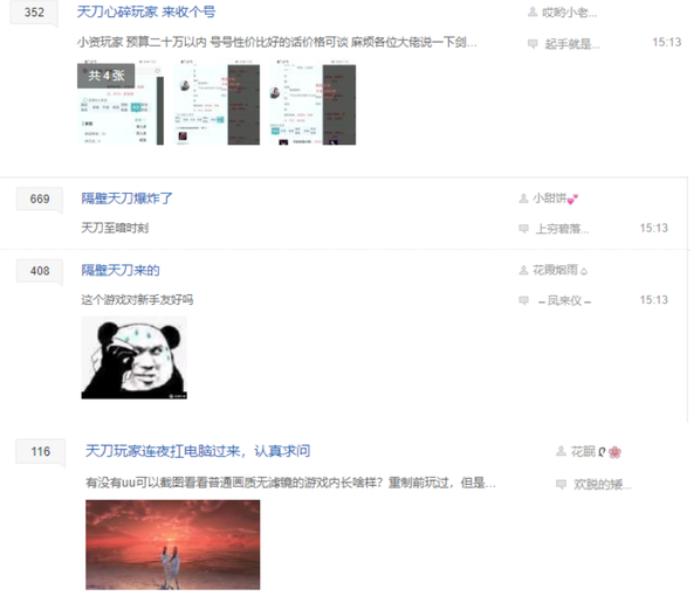Enlarge the sunset couple screenshot image
This screenshot has width=698, height=605.
[172, 544]
